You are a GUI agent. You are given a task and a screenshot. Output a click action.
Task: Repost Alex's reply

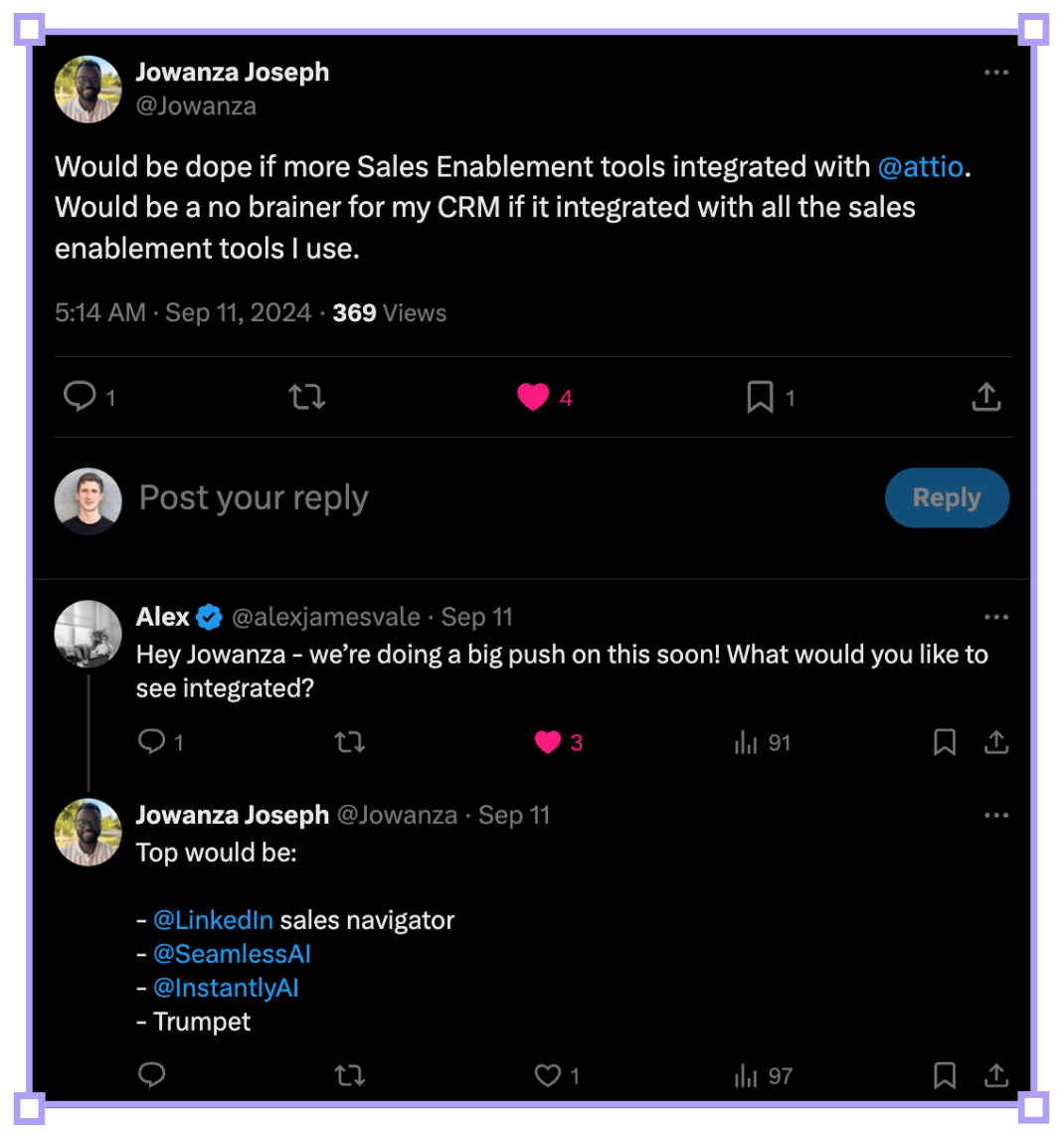pyautogui.click(x=349, y=742)
